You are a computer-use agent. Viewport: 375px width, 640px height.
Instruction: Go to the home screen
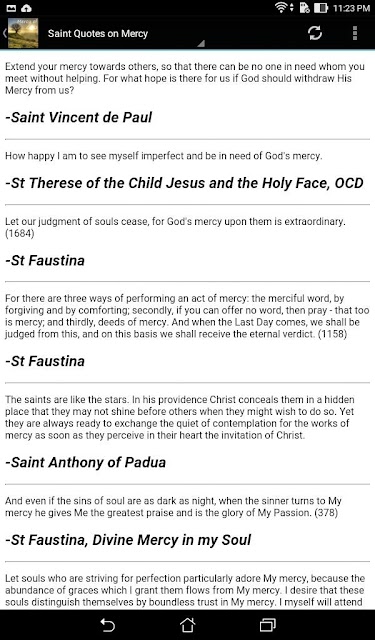[x=187, y=625]
